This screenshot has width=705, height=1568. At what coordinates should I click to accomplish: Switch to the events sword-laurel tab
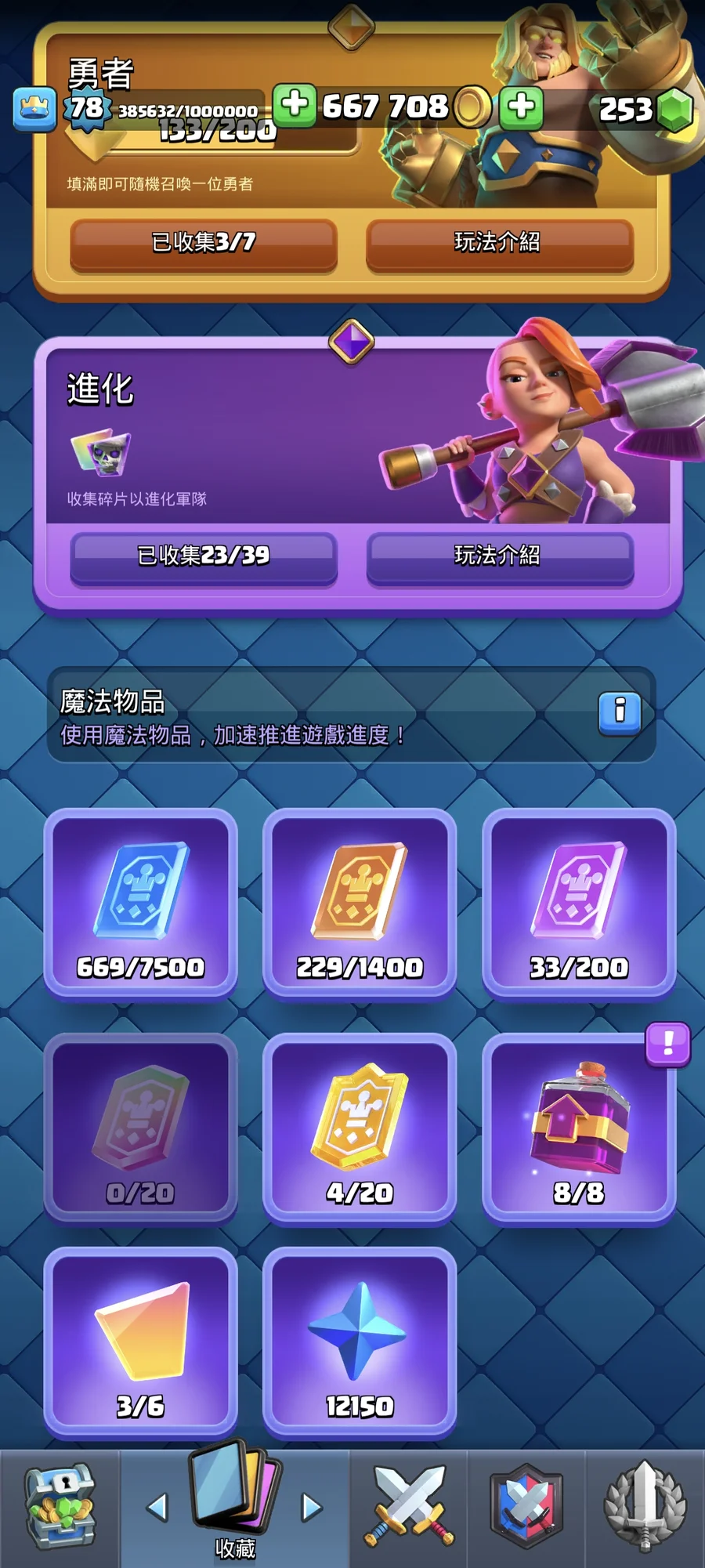(645, 1508)
